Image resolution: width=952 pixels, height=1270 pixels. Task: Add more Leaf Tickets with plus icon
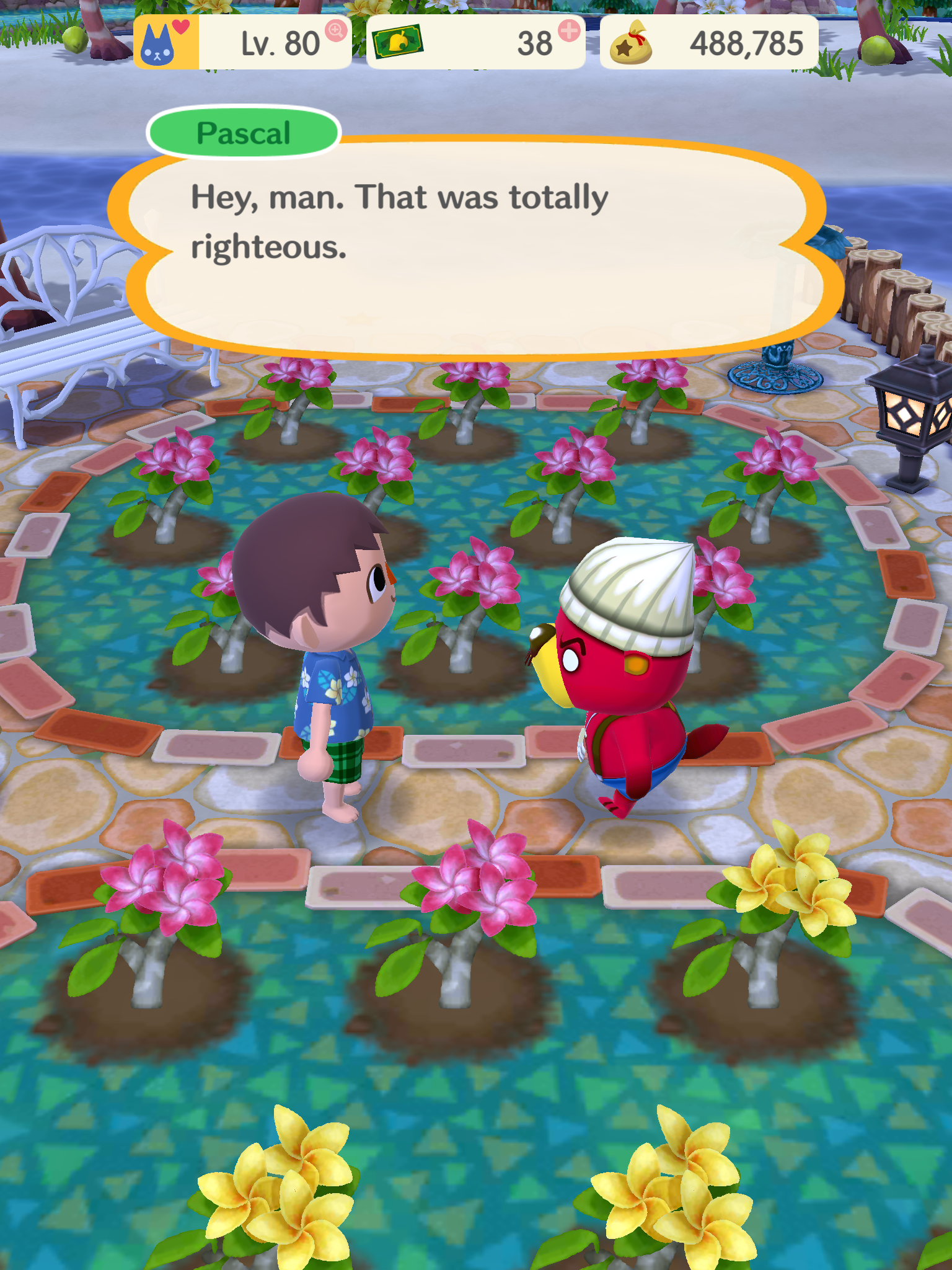pos(568,30)
